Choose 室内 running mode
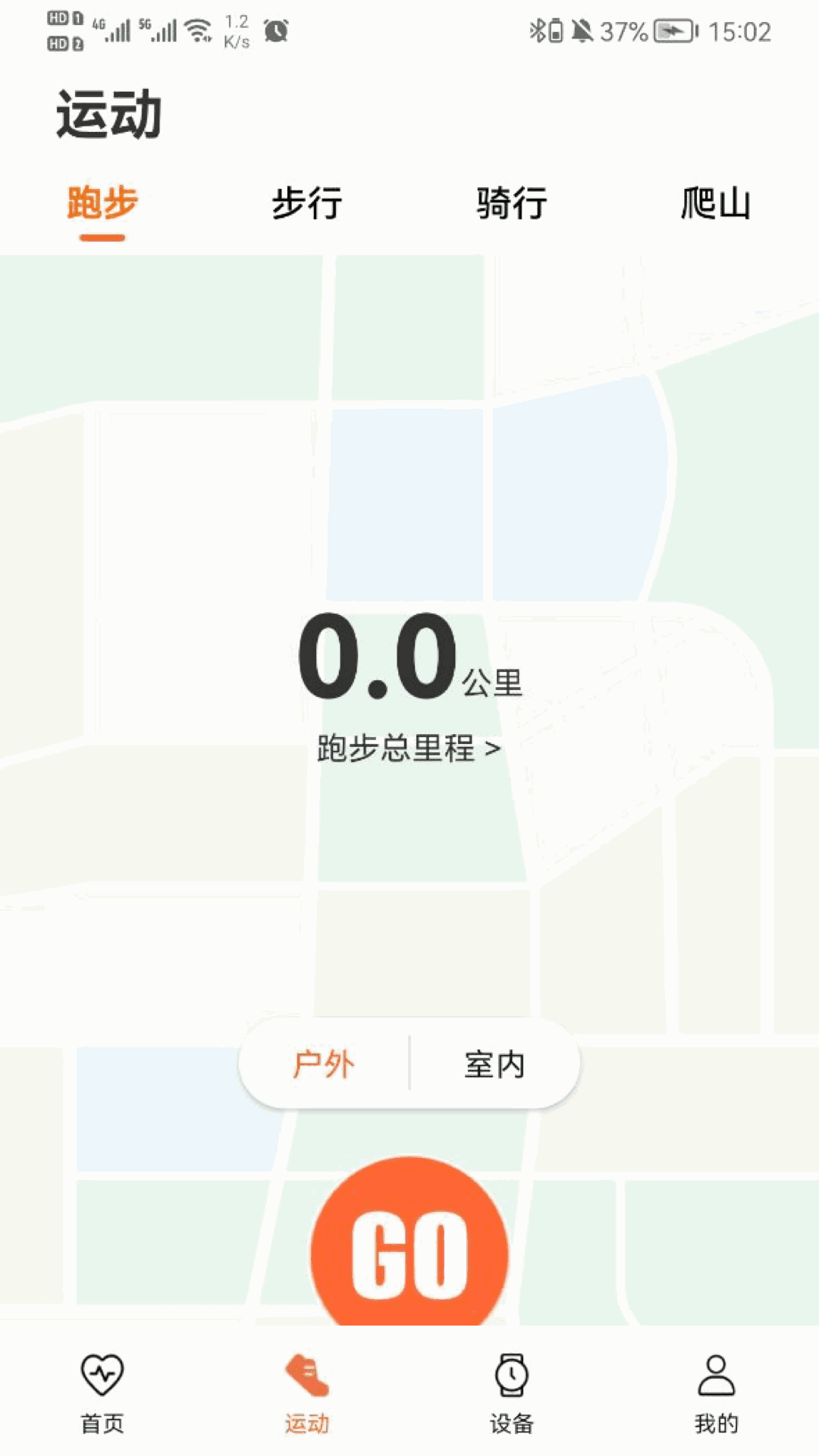 click(494, 1064)
